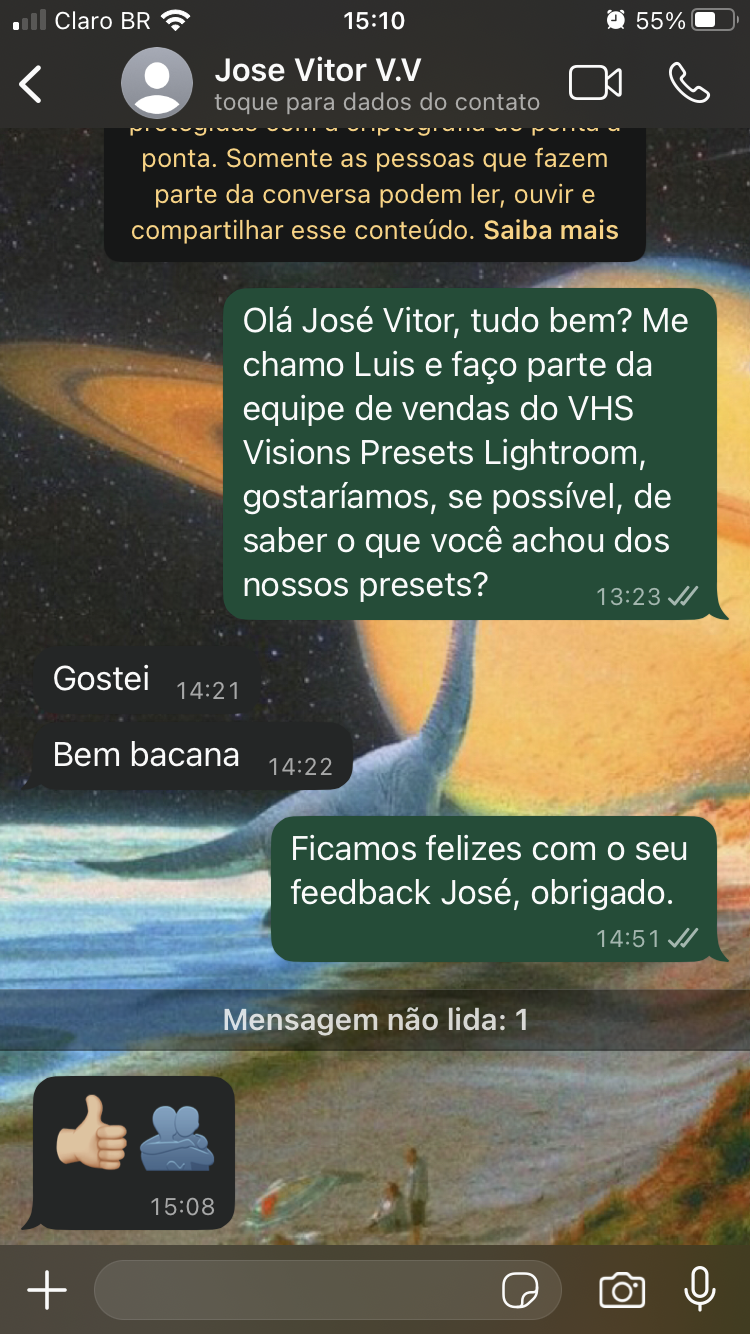The width and height of the screenshot is (750, 1334).
Task: Go back to the chats list
Action: [30, 84]
